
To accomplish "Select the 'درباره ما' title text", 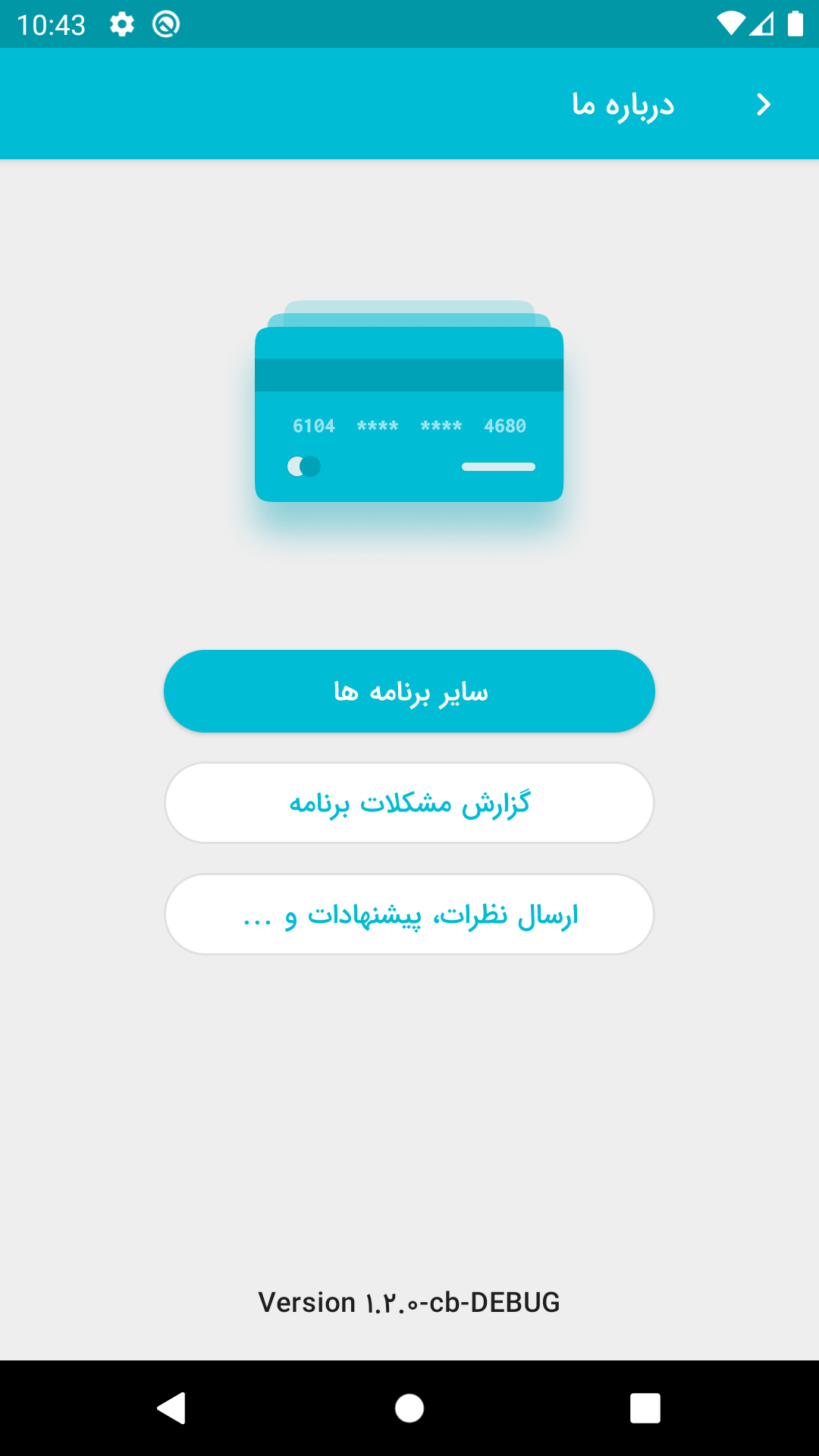I will pyautogui.click(x=622, y=104).
